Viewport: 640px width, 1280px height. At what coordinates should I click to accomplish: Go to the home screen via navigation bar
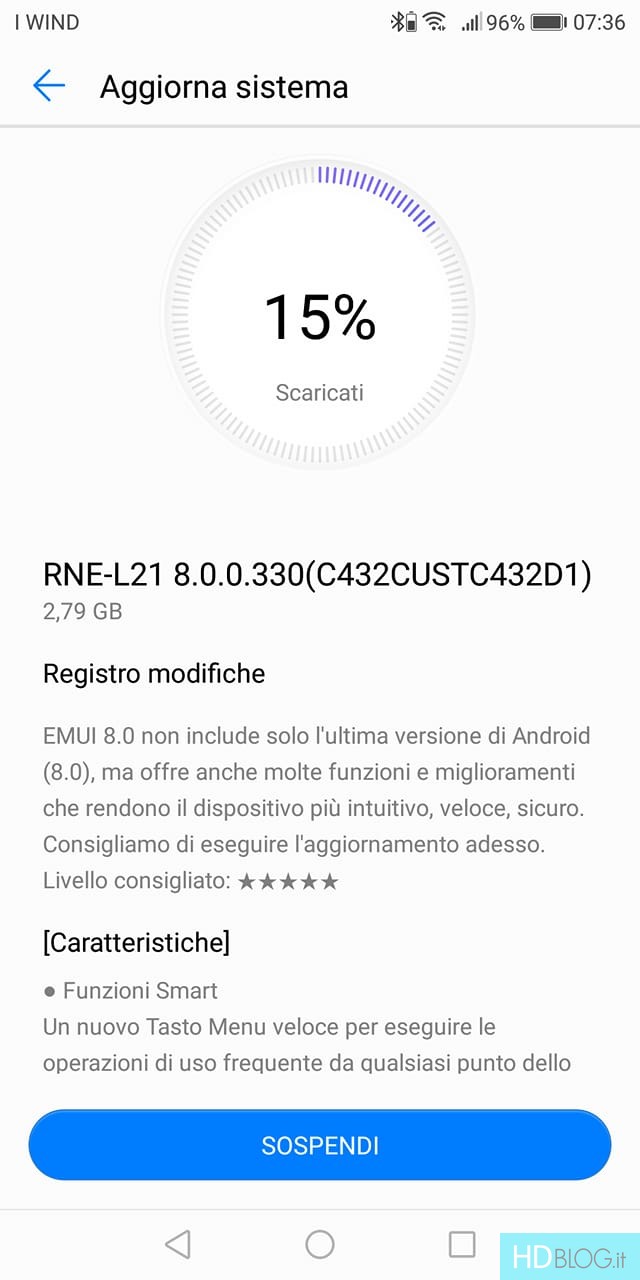[x=320, y=1243]
